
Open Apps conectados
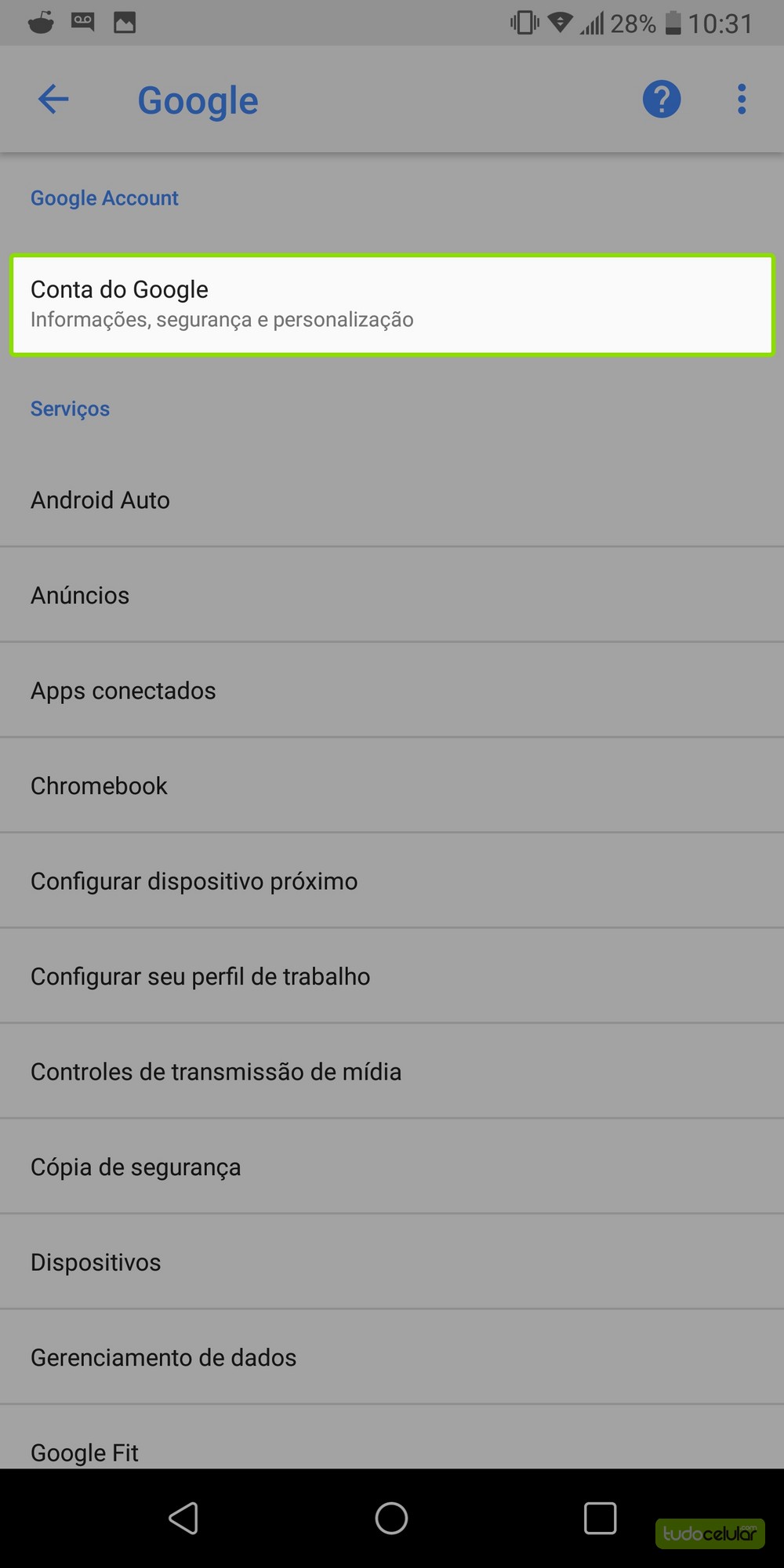(x=391, y=691)
